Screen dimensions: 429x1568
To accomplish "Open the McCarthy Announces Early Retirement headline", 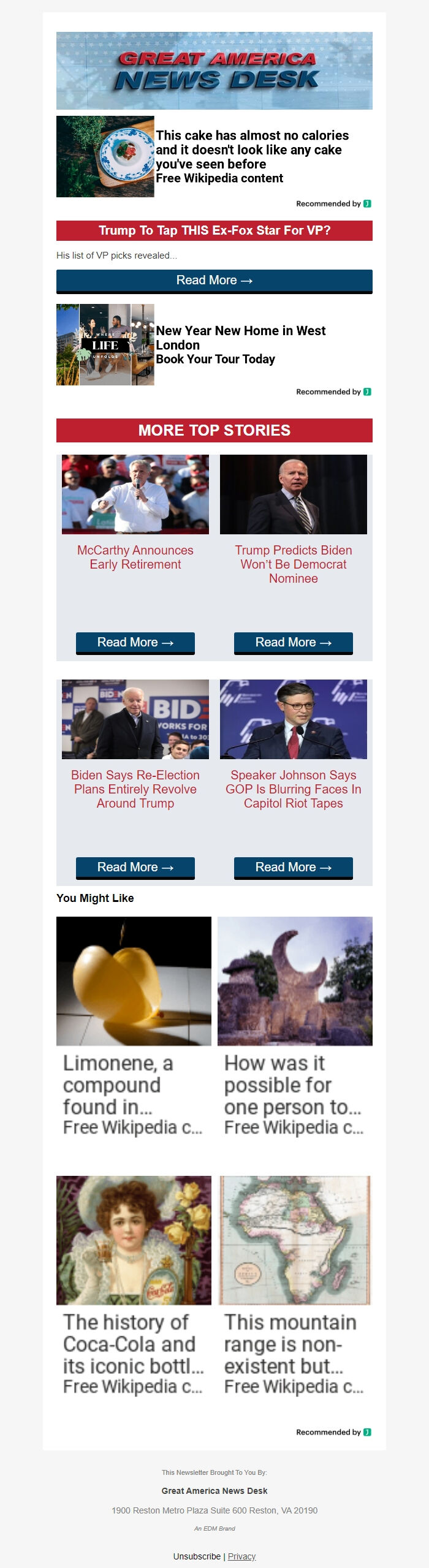I will click(x=135, y=557).
